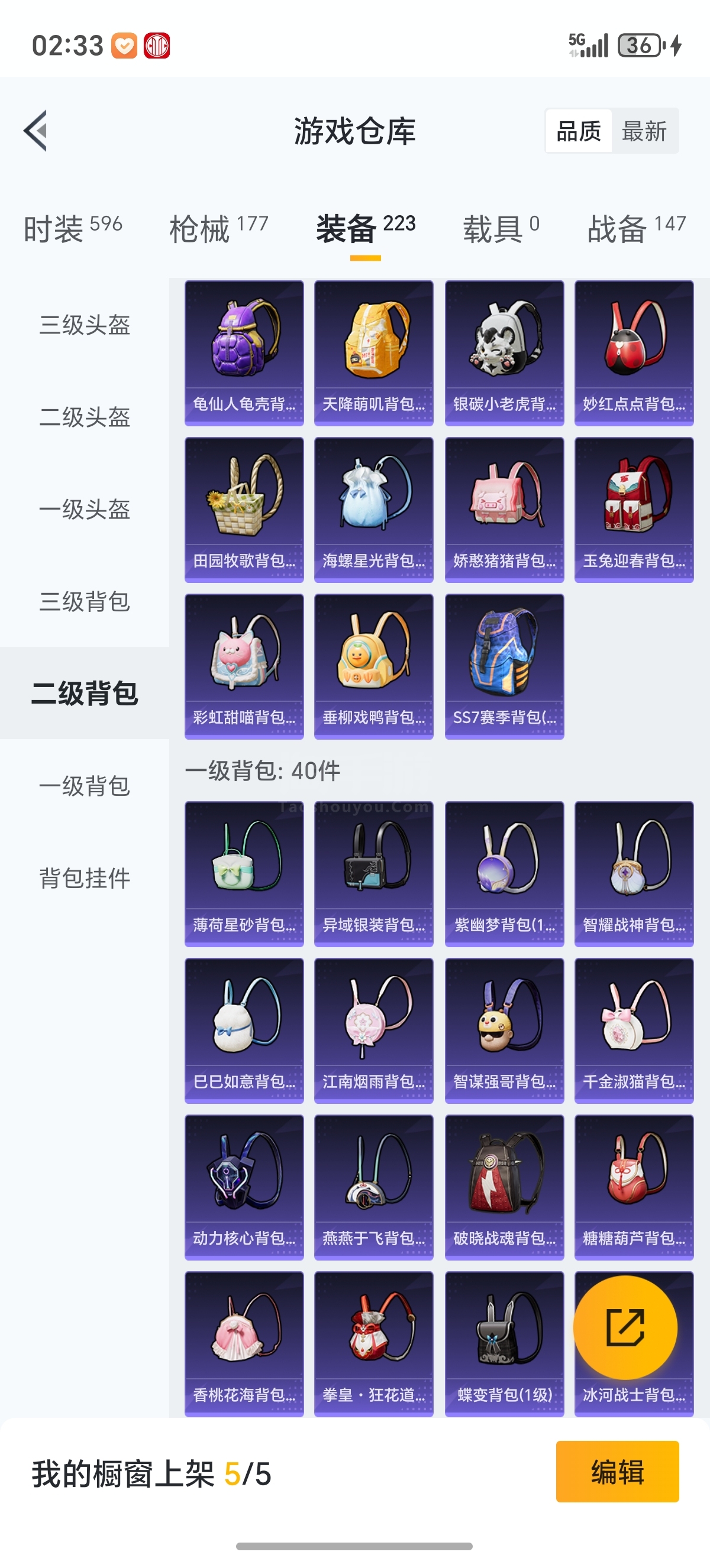Tap the yellow floating share button

coord(625,1327)
